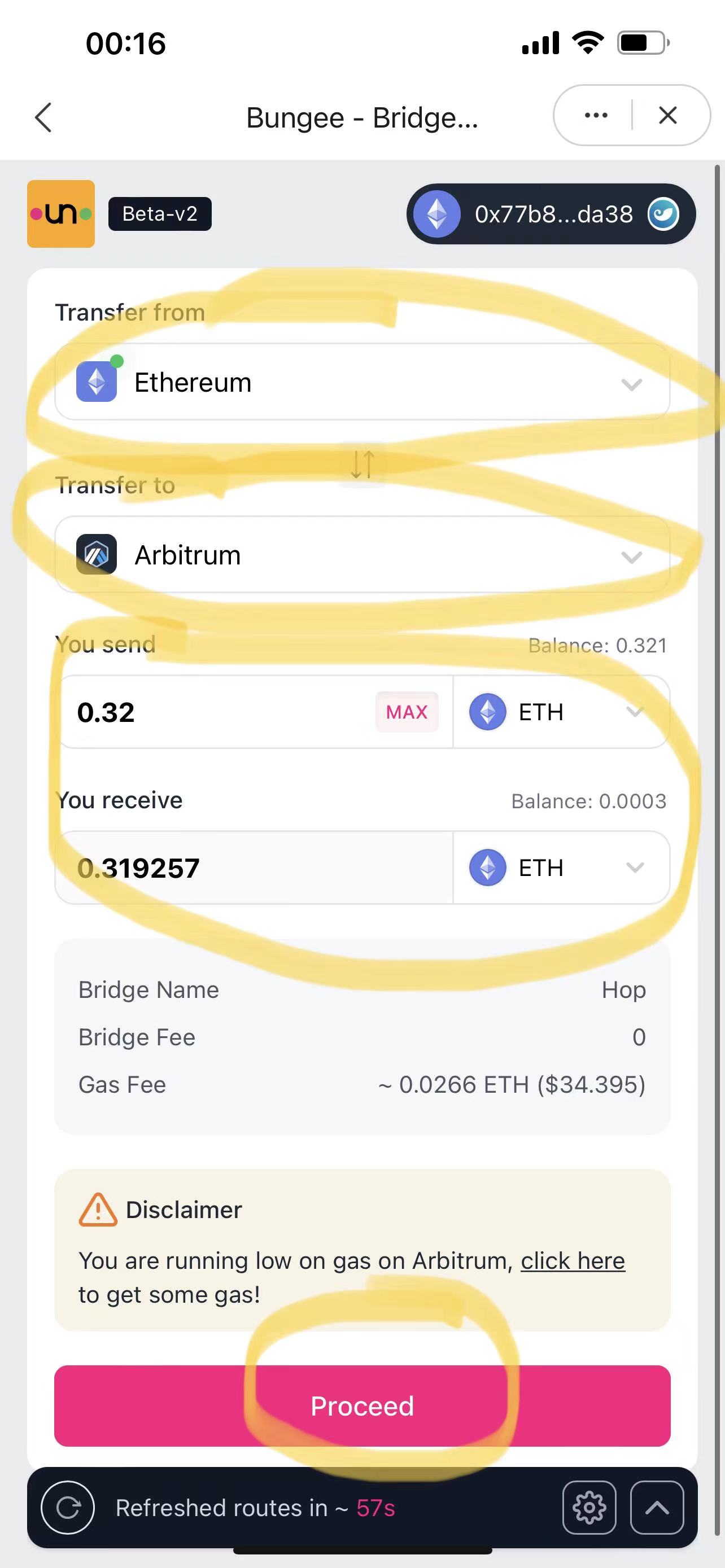Open the settings gear
This screenshot has width=725, height=1568.
pos(589,1508)
